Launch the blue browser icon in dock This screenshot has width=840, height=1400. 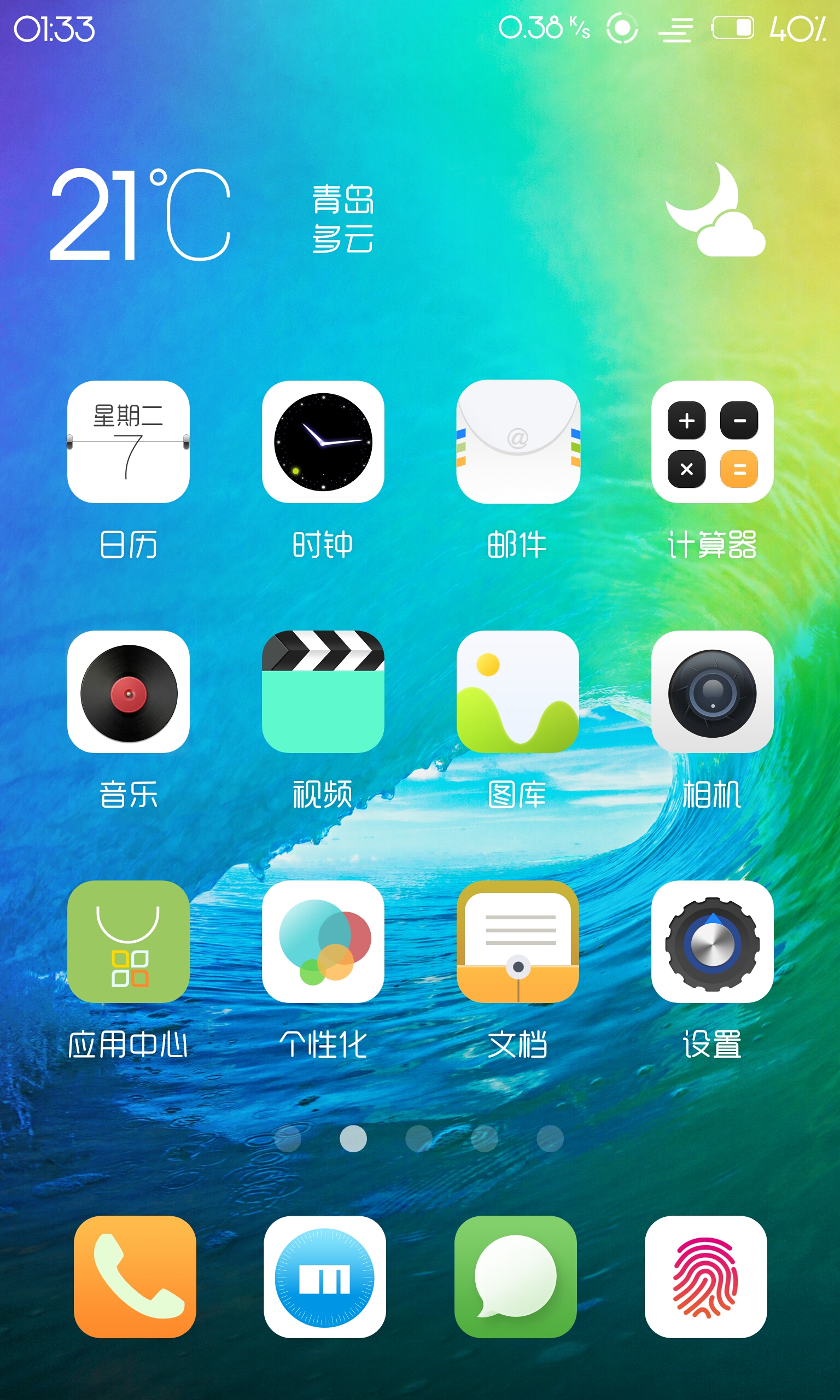click(x=325, y=1276)
